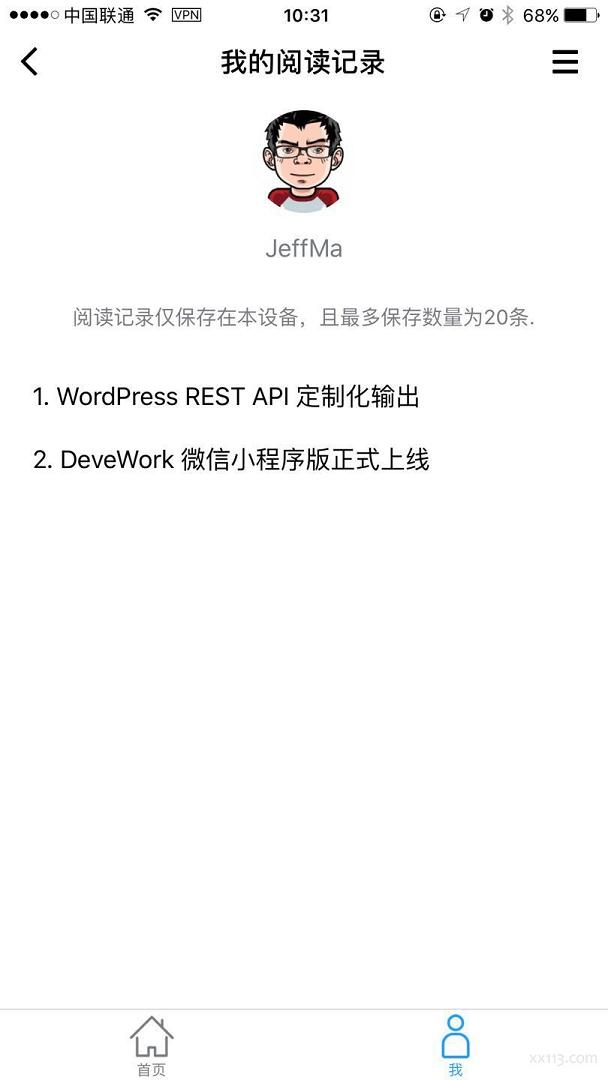Open the hamburger menu at top right
Image resolution: width=608 pixels, height=1080 pixels.
pos(565,62)
